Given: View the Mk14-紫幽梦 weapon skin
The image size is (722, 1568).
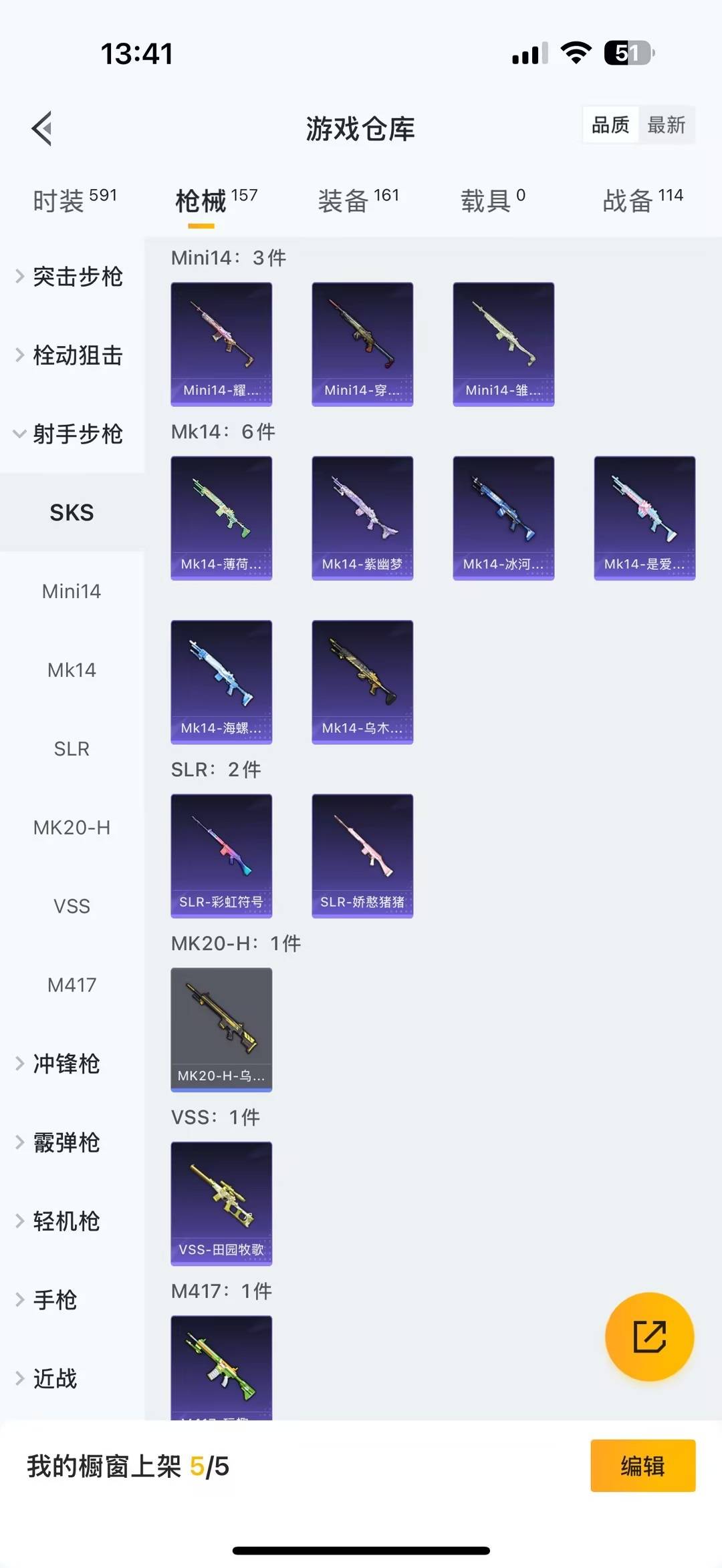Looking at the screenshot, I should (362, 518).
